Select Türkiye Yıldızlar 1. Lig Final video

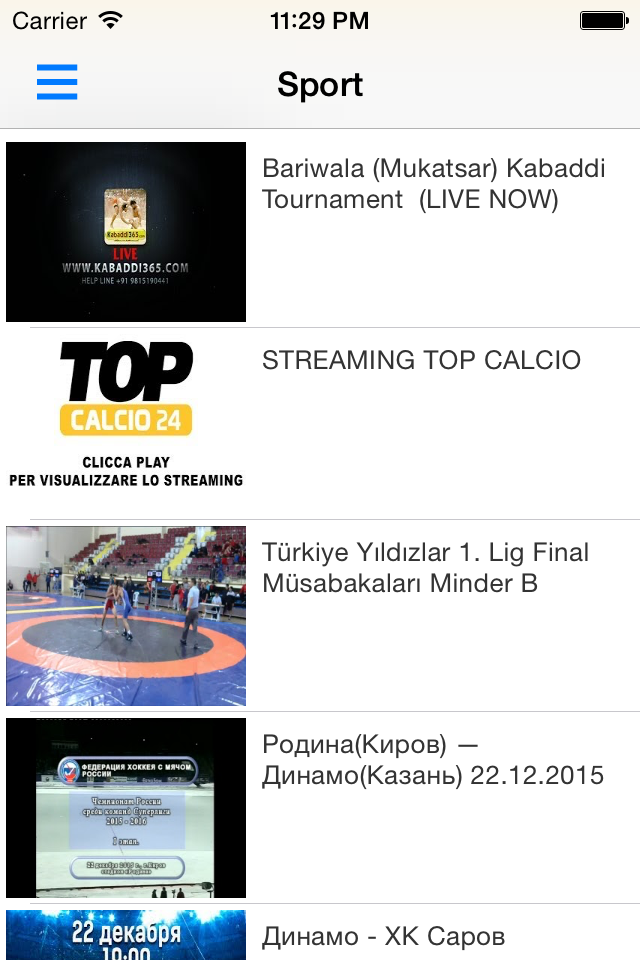point(426,568)
